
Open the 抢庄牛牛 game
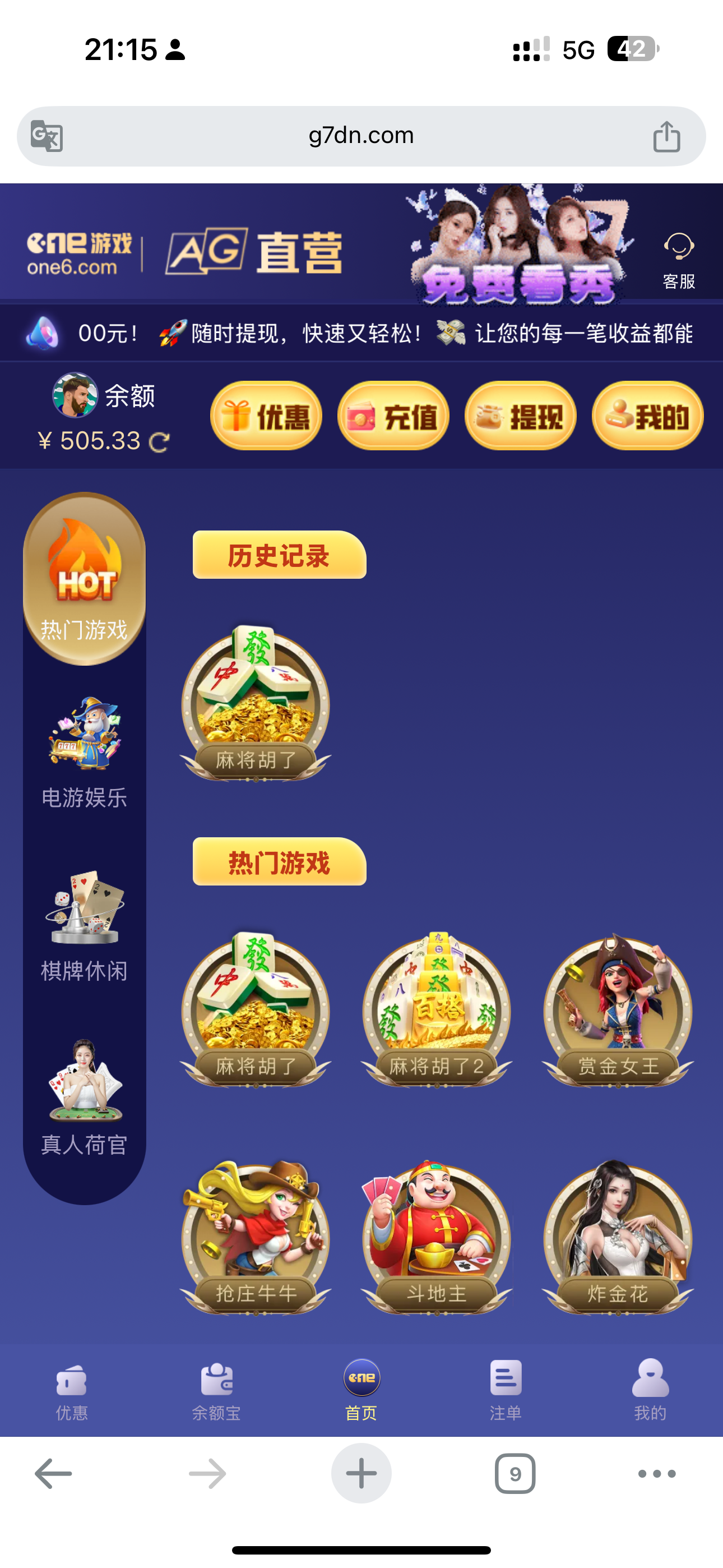(256, 1238)
